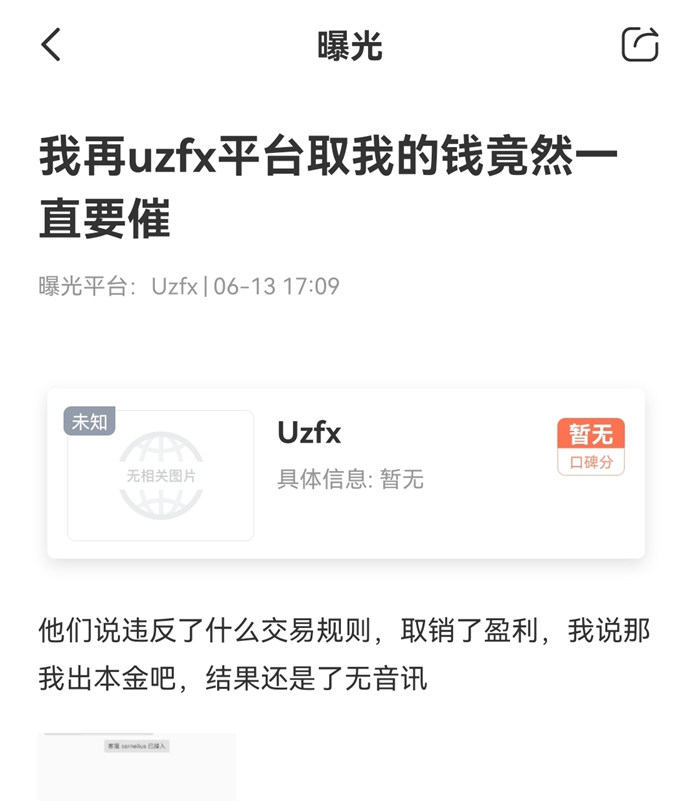The height and width of the screenshot is (801, 700).
Task: Open the Uzfx platform card
Action: tap(346, 473)
